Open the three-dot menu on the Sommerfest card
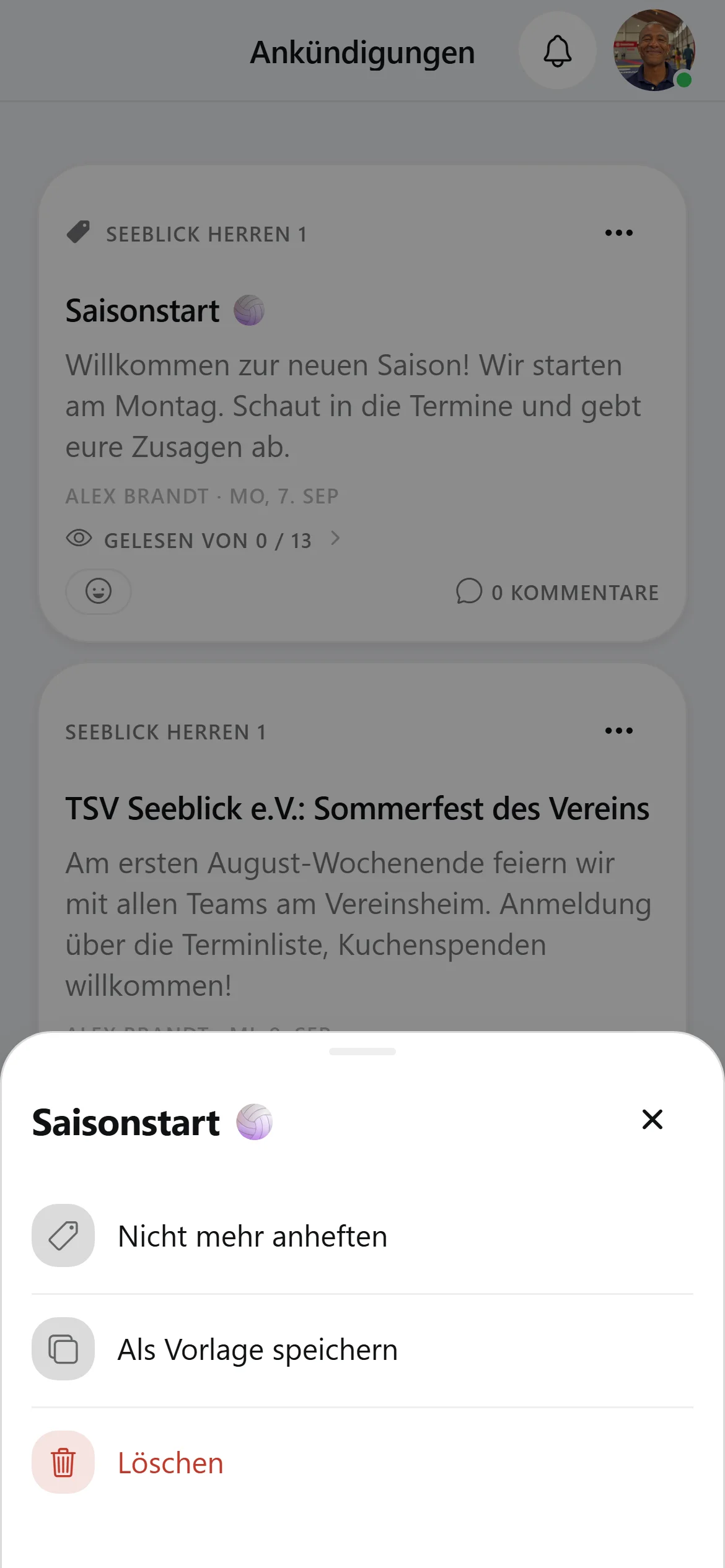 [618, 731]
